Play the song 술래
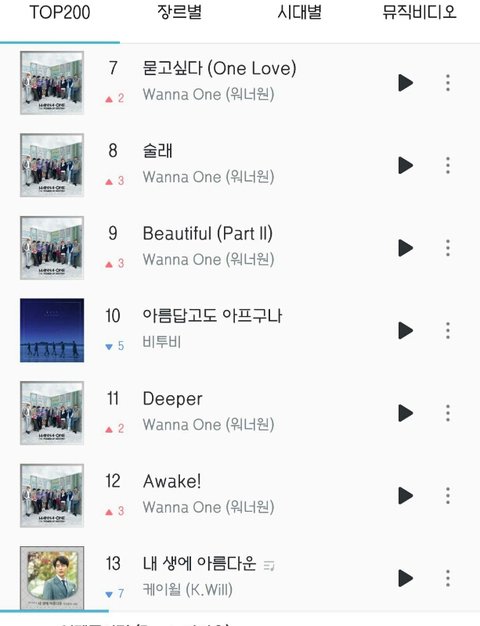Image resolution: width=480 pixels, height=626 pixels. pyautogui.click(x=405, y=165)
